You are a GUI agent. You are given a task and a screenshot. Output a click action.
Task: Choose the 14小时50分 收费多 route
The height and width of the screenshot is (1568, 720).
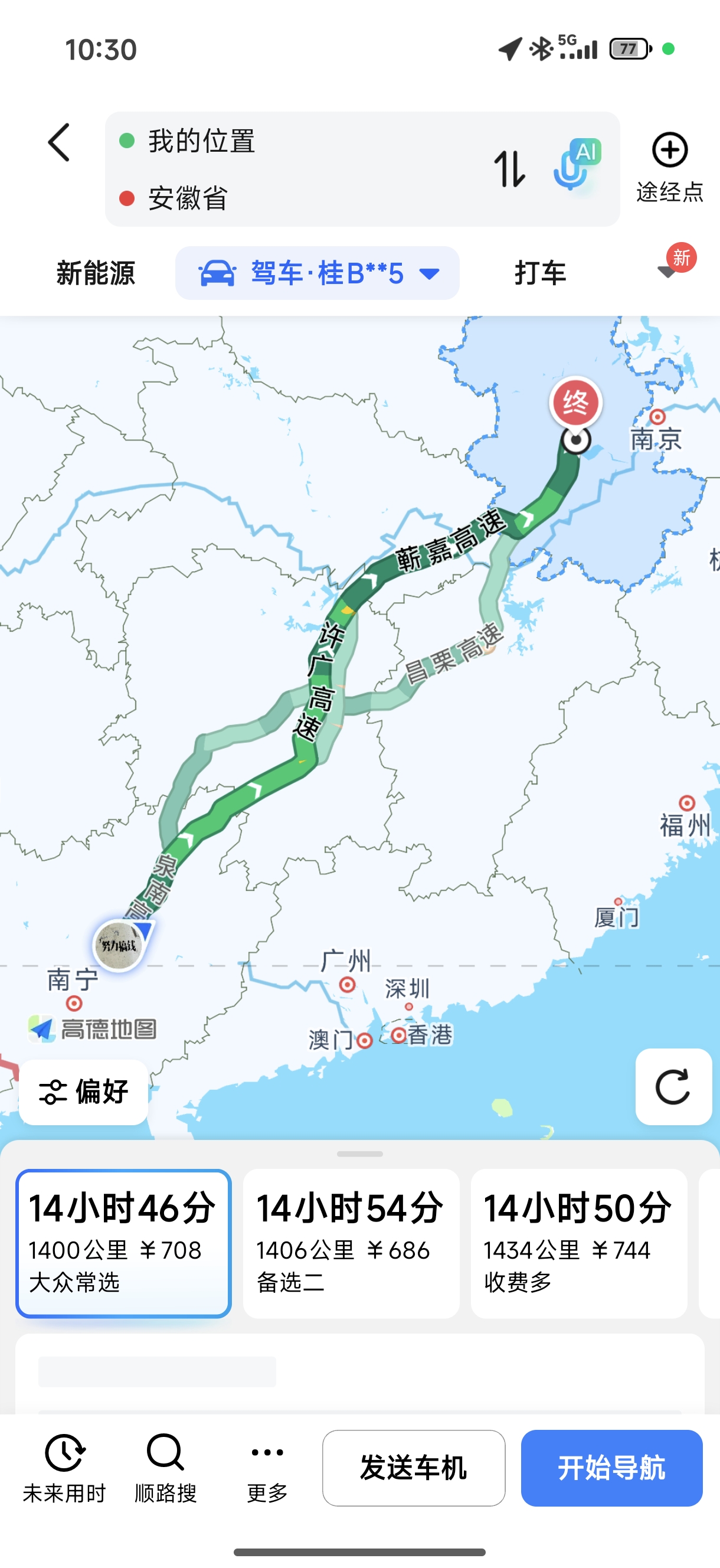(x=579, y=1243)
